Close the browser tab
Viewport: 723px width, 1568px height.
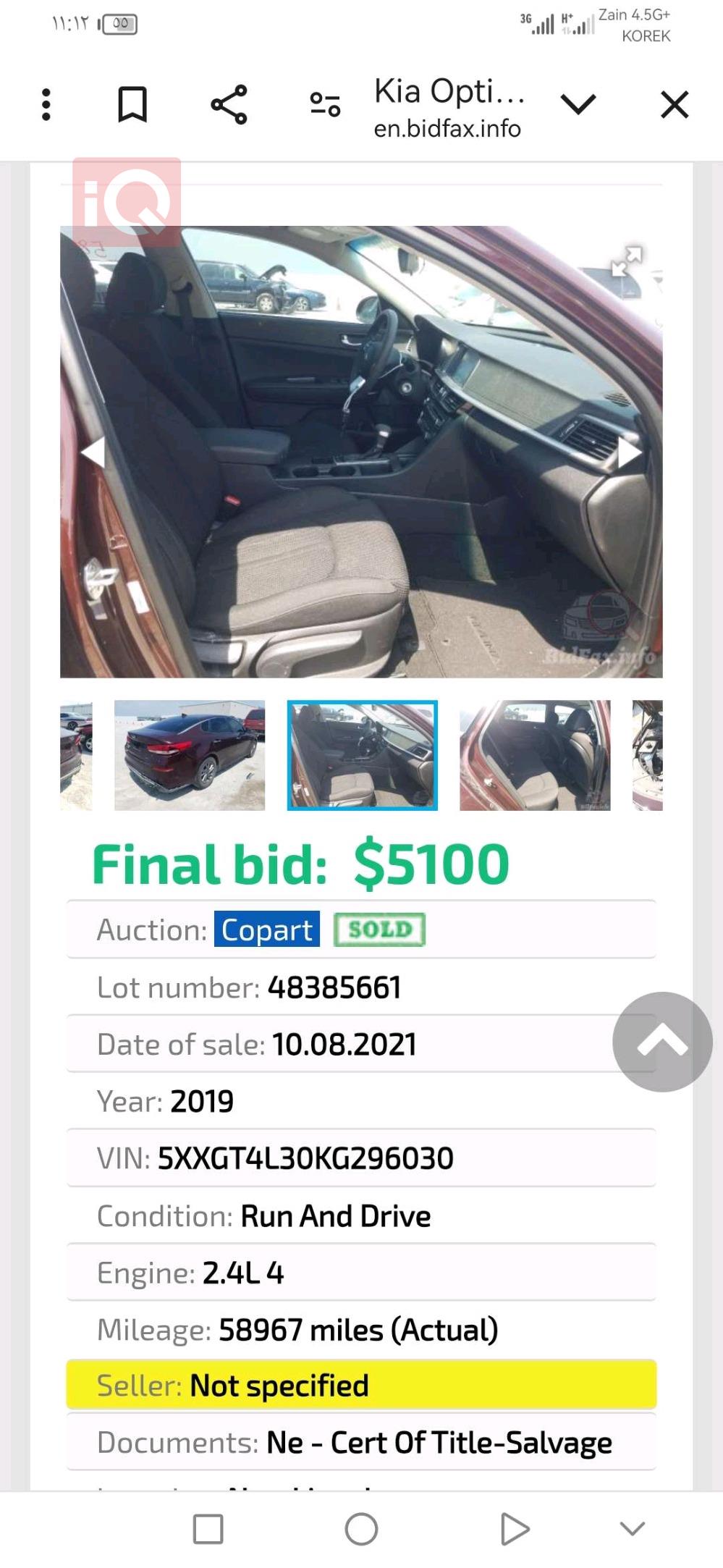675,105
